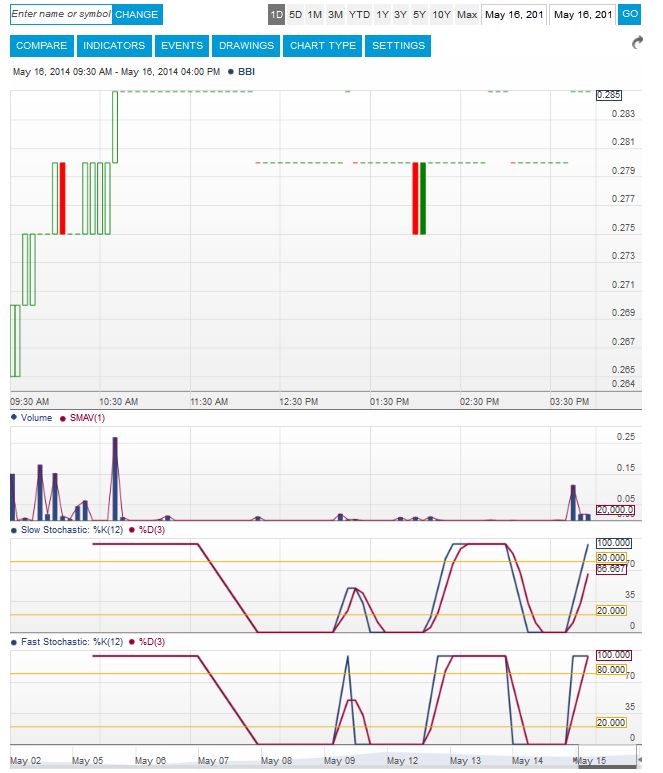
Task: Tap the CHANGE button
Action: pos(136,15)
